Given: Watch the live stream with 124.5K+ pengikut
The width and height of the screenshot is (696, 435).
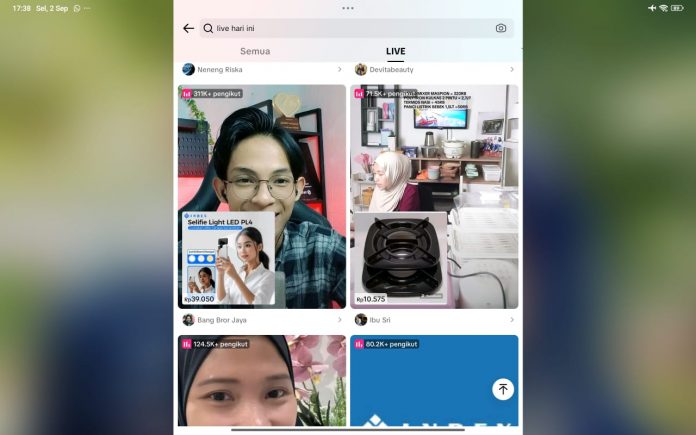Looking at the screenshot, I should point(262,385).
